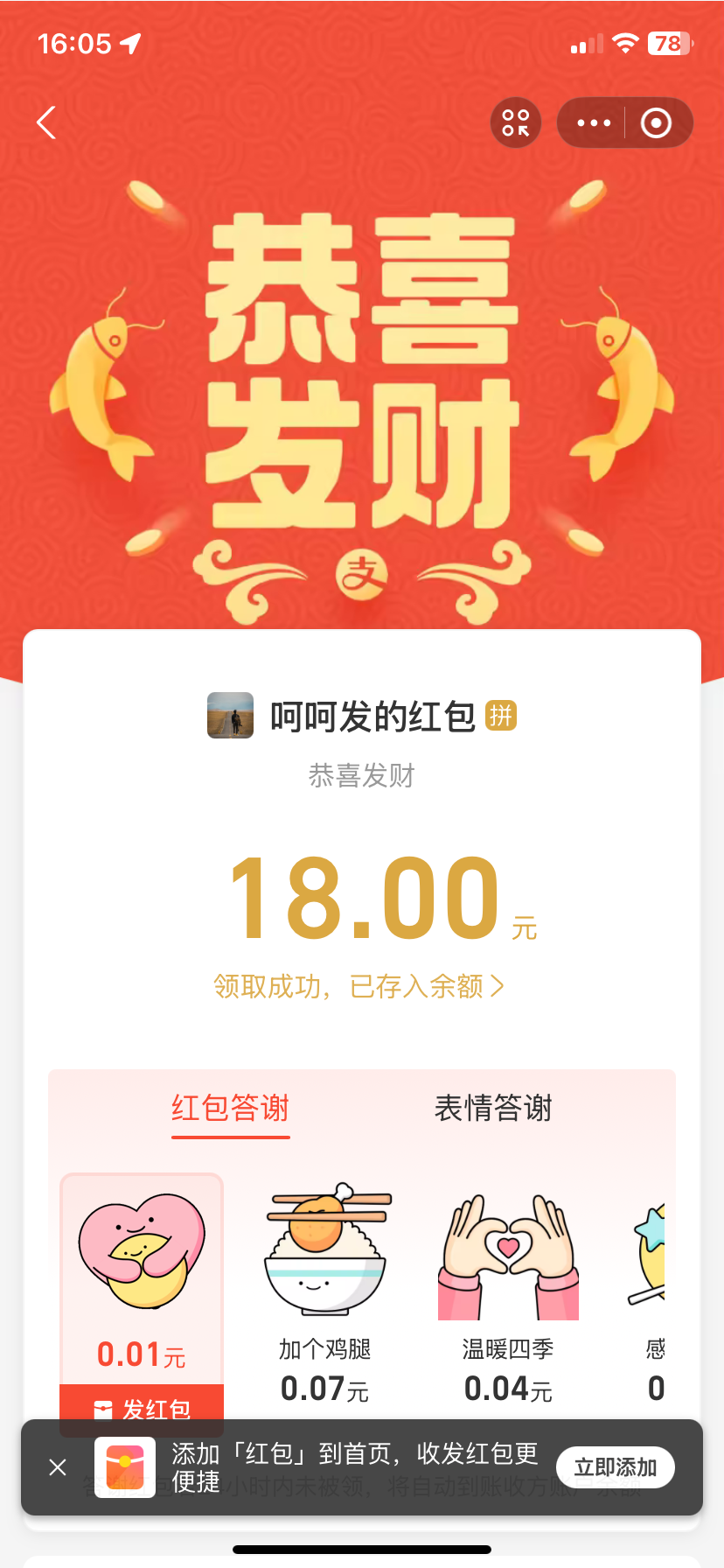
Task: Dismiss the 添加红包到首页 banner
Action: coord(58,1467)
